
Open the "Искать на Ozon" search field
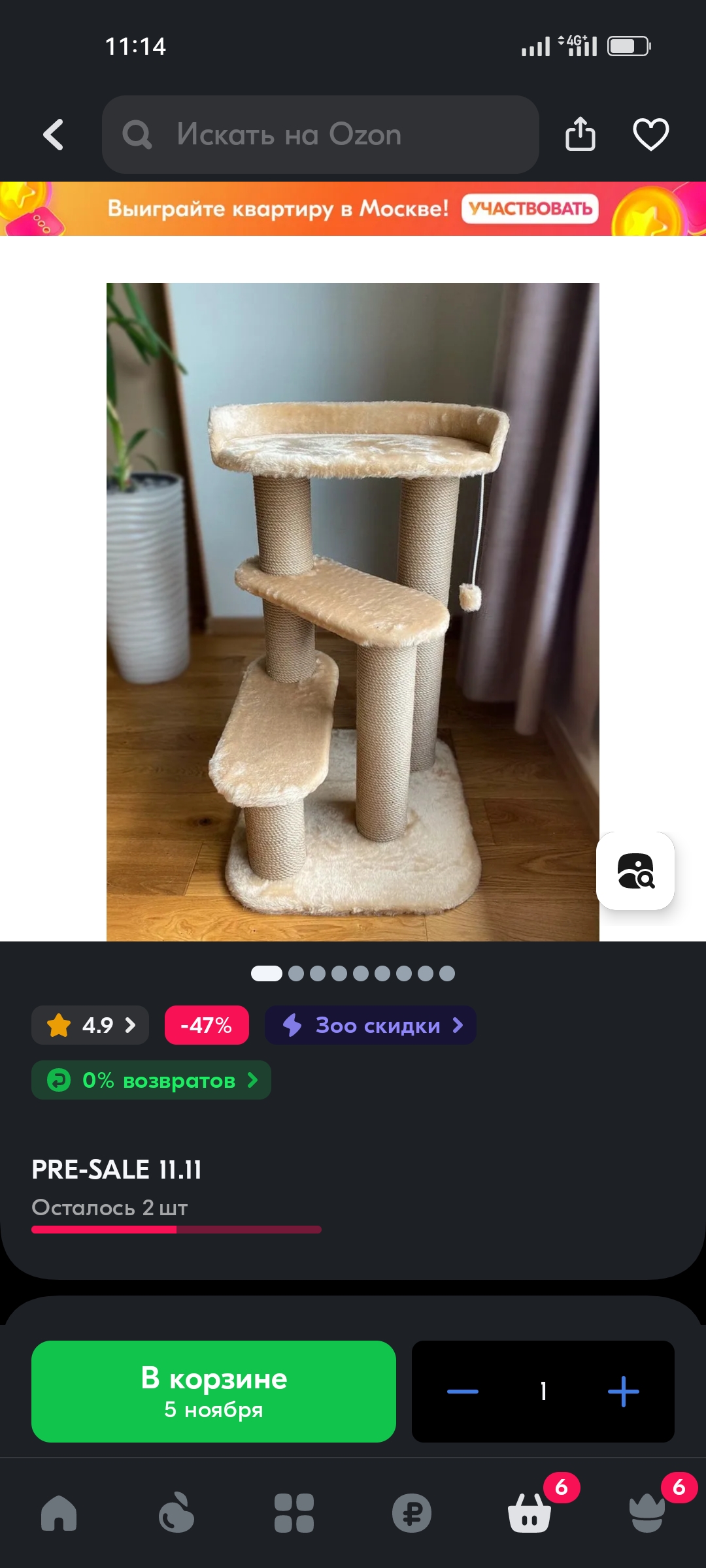coord(320,135)
